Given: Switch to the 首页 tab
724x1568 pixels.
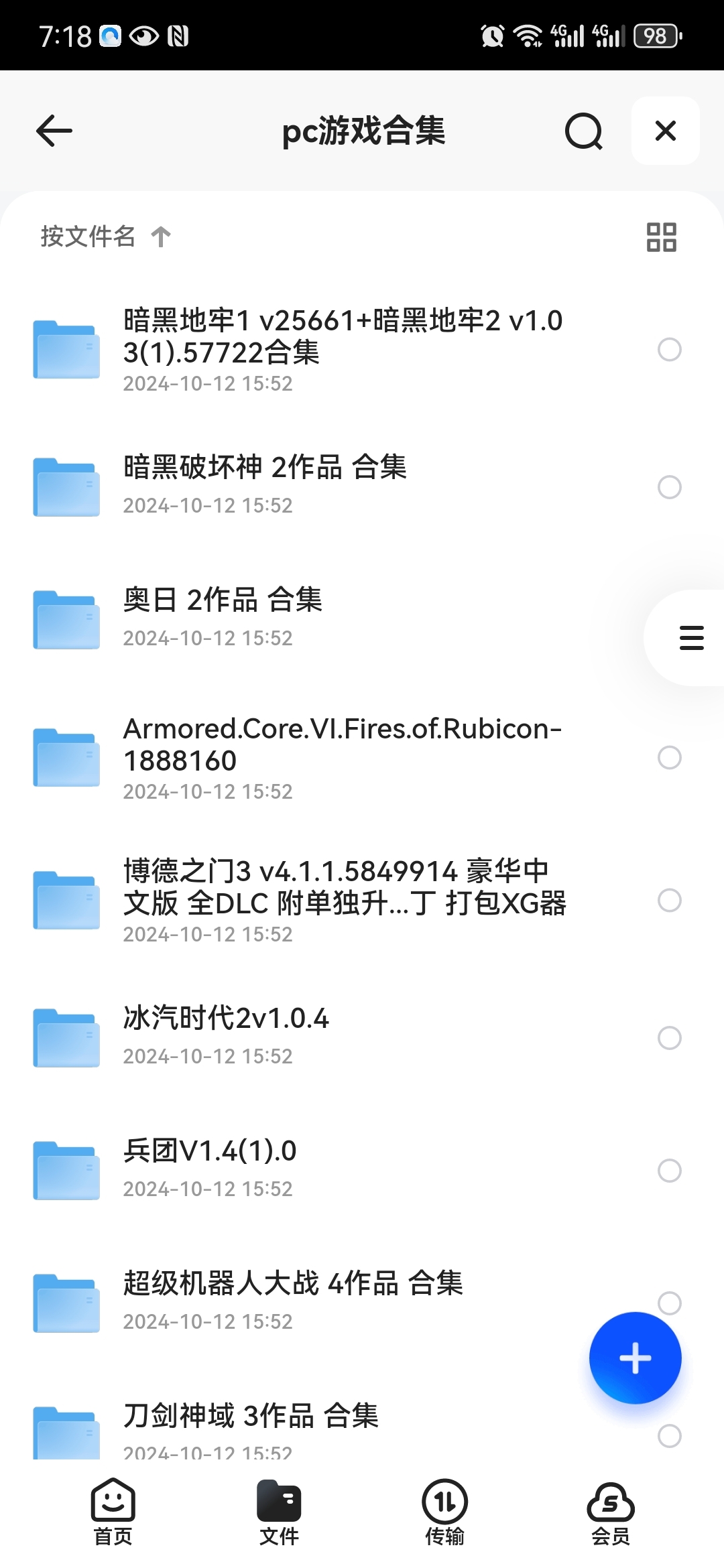Looking at the screenshot, I should pyautogui.click(x=113, y=1512).
